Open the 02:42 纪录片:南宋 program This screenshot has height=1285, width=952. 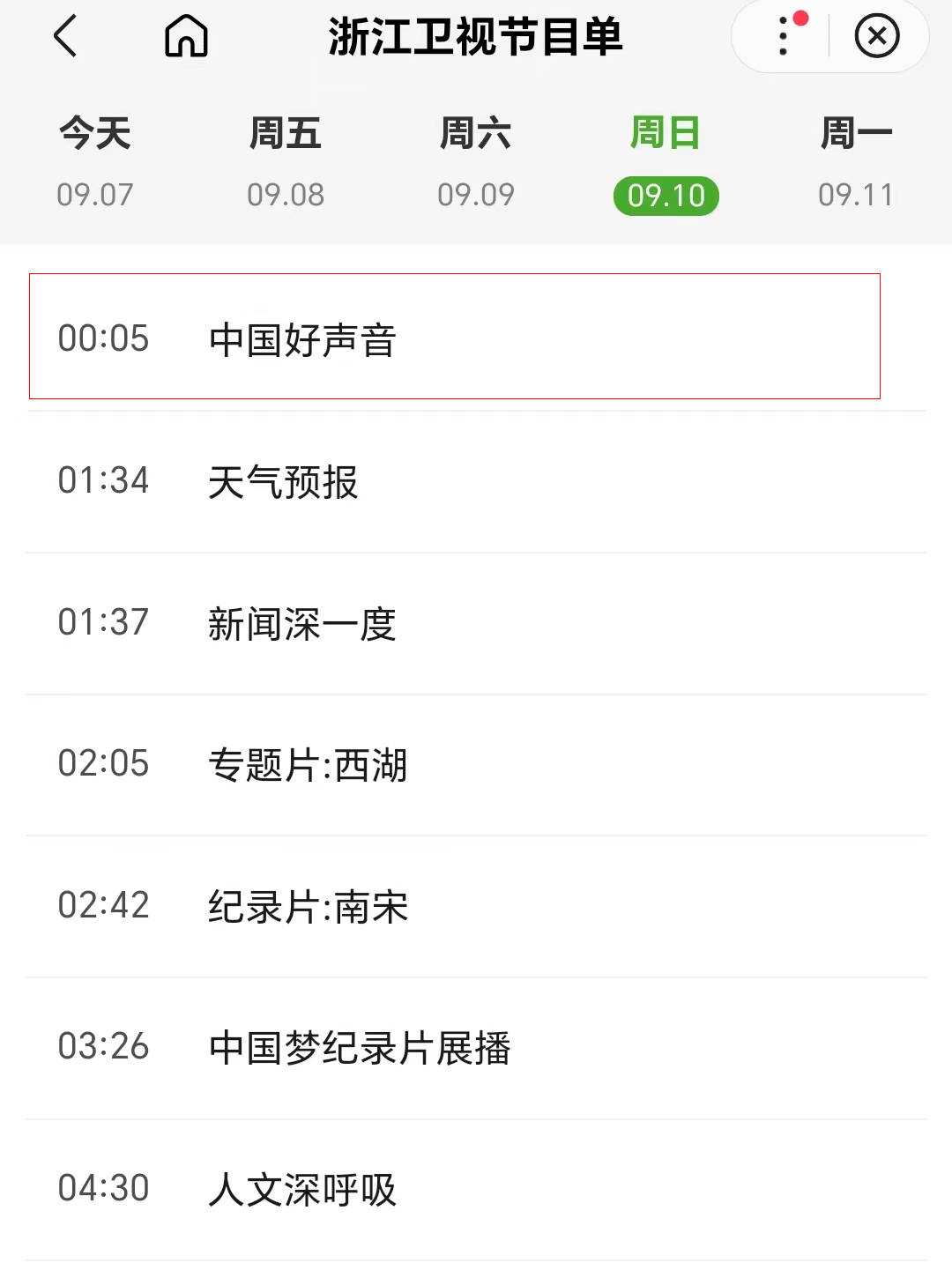(476, 906)
